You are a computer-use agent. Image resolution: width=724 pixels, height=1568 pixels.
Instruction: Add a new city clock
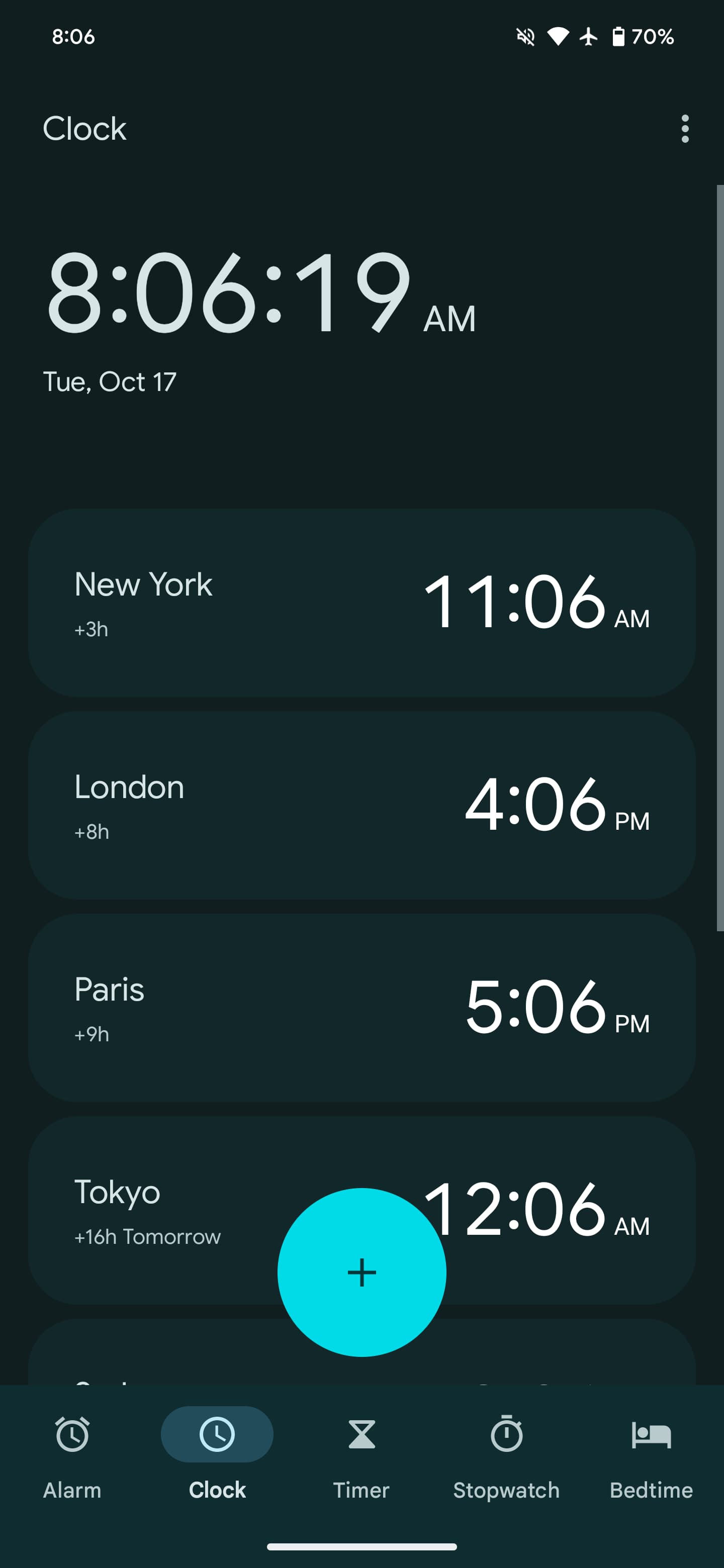(x=361, y=1272)
